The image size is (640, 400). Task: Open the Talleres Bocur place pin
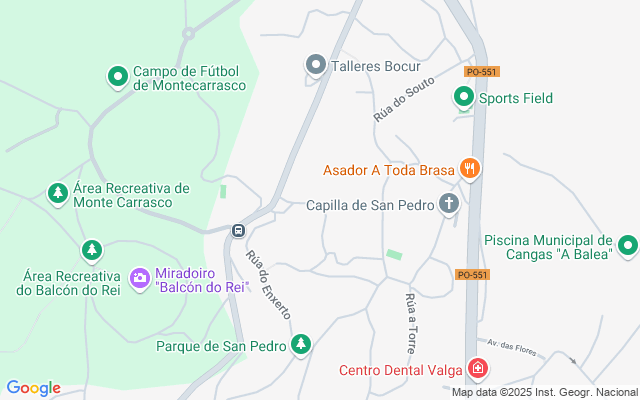pyautogui.click(x=316, y=66)
